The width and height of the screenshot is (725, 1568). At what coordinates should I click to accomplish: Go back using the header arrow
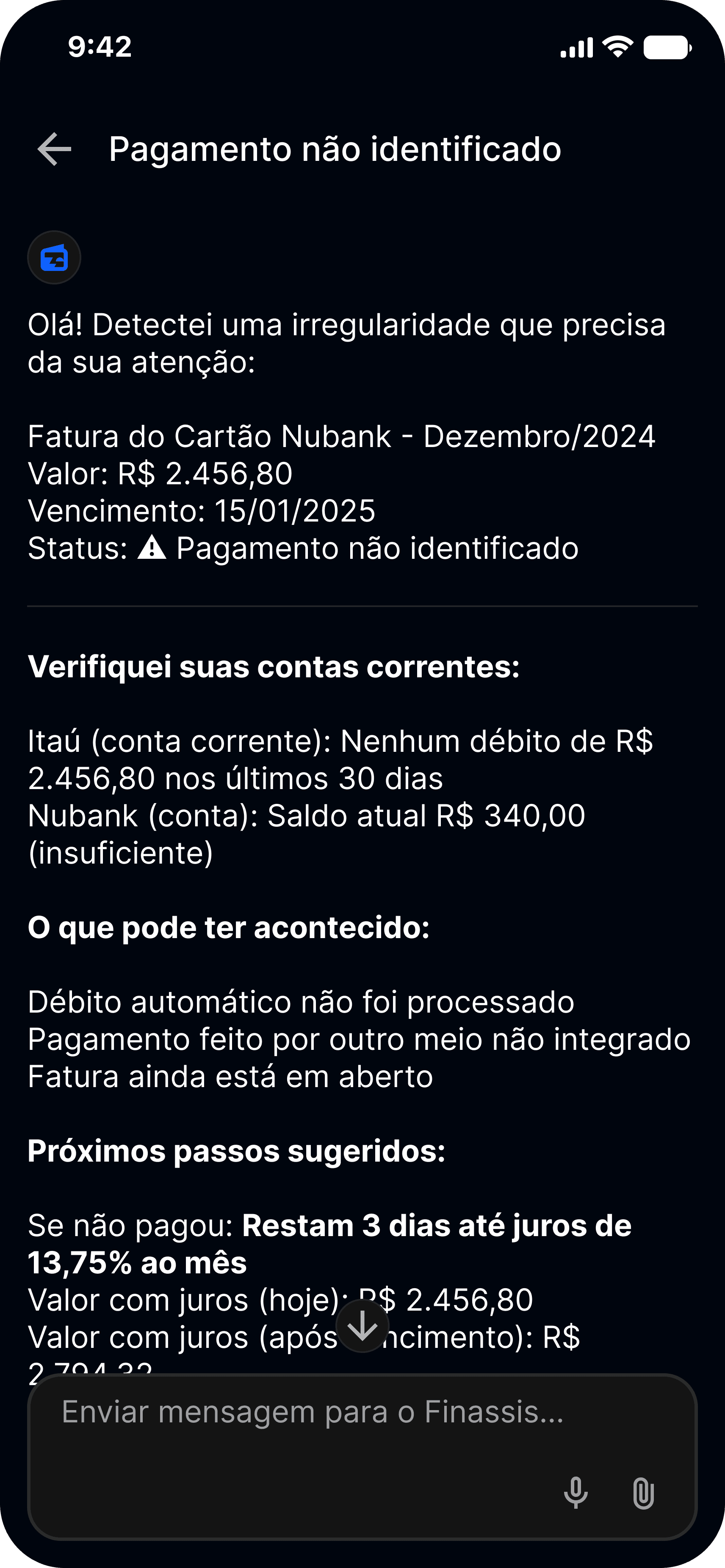(x=54, y=149)
